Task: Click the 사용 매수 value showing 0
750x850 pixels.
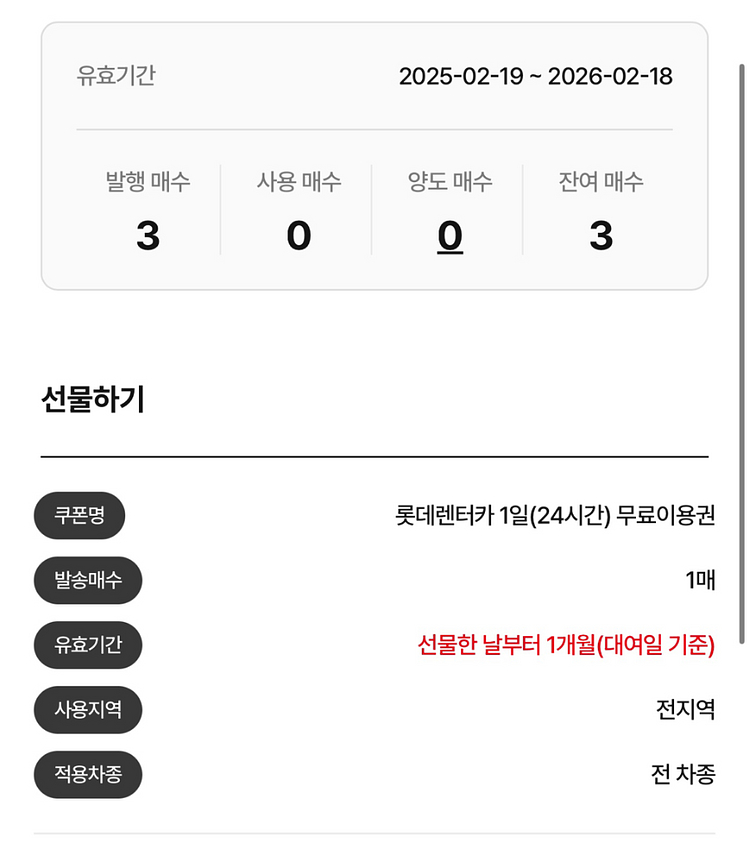Action: pos(297,237)
